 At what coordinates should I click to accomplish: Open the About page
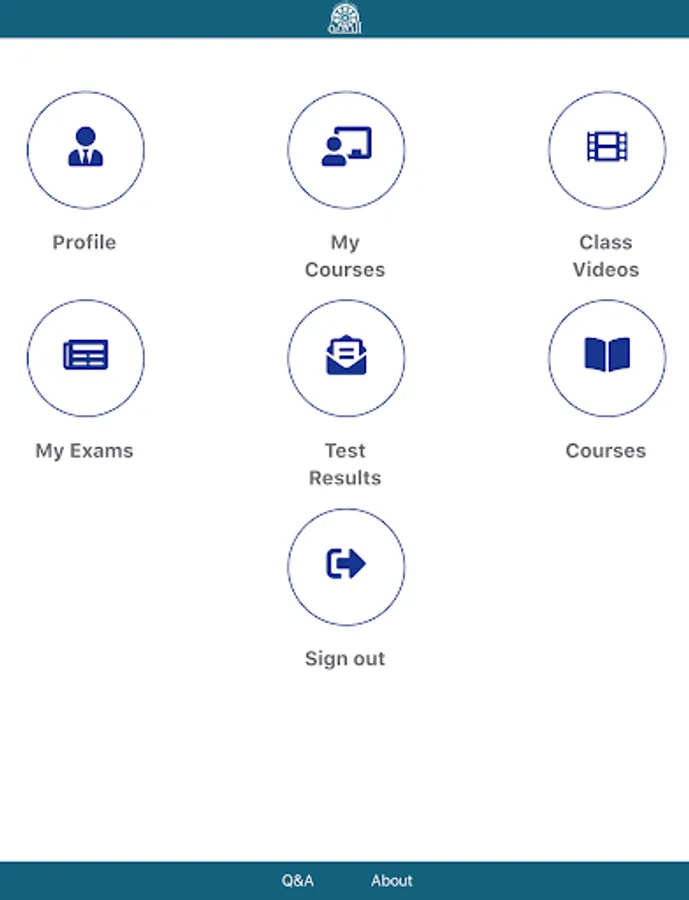click(391, 880)
